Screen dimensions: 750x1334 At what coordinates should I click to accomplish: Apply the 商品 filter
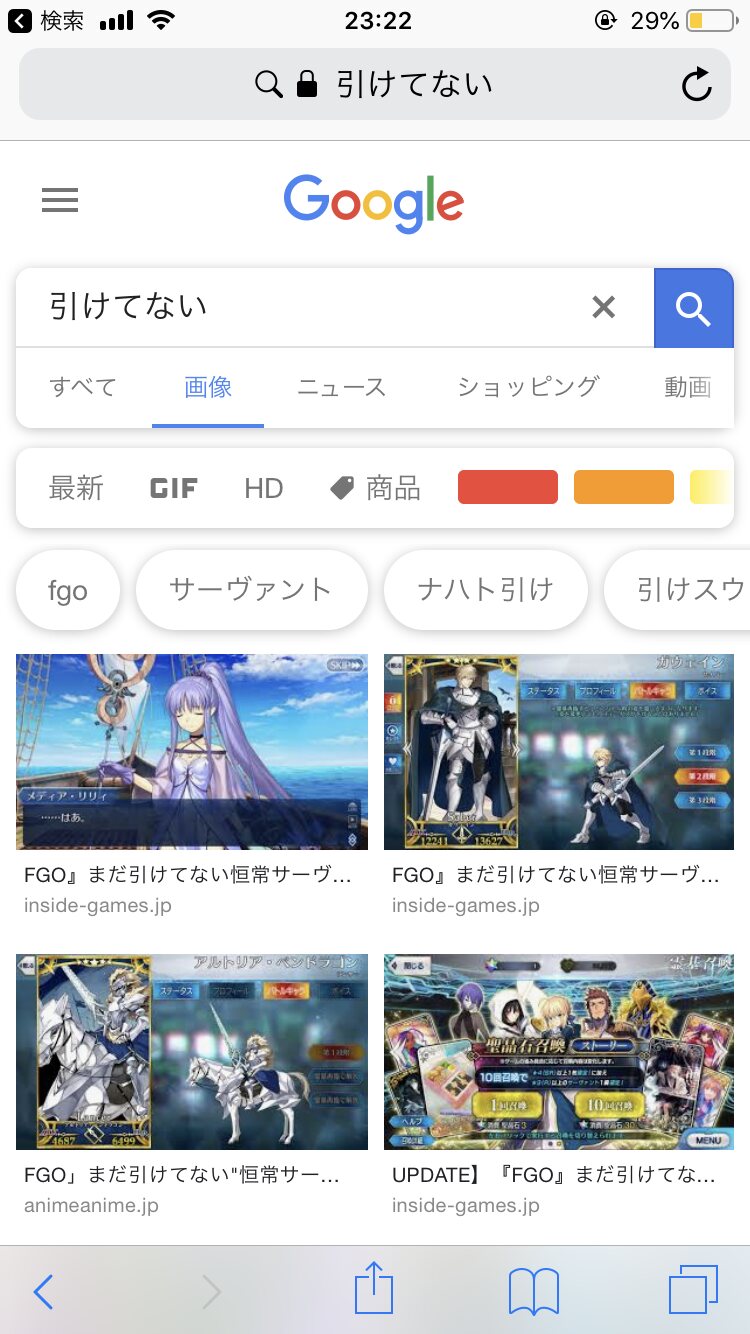pyautogui.click(x=376, y=488)
